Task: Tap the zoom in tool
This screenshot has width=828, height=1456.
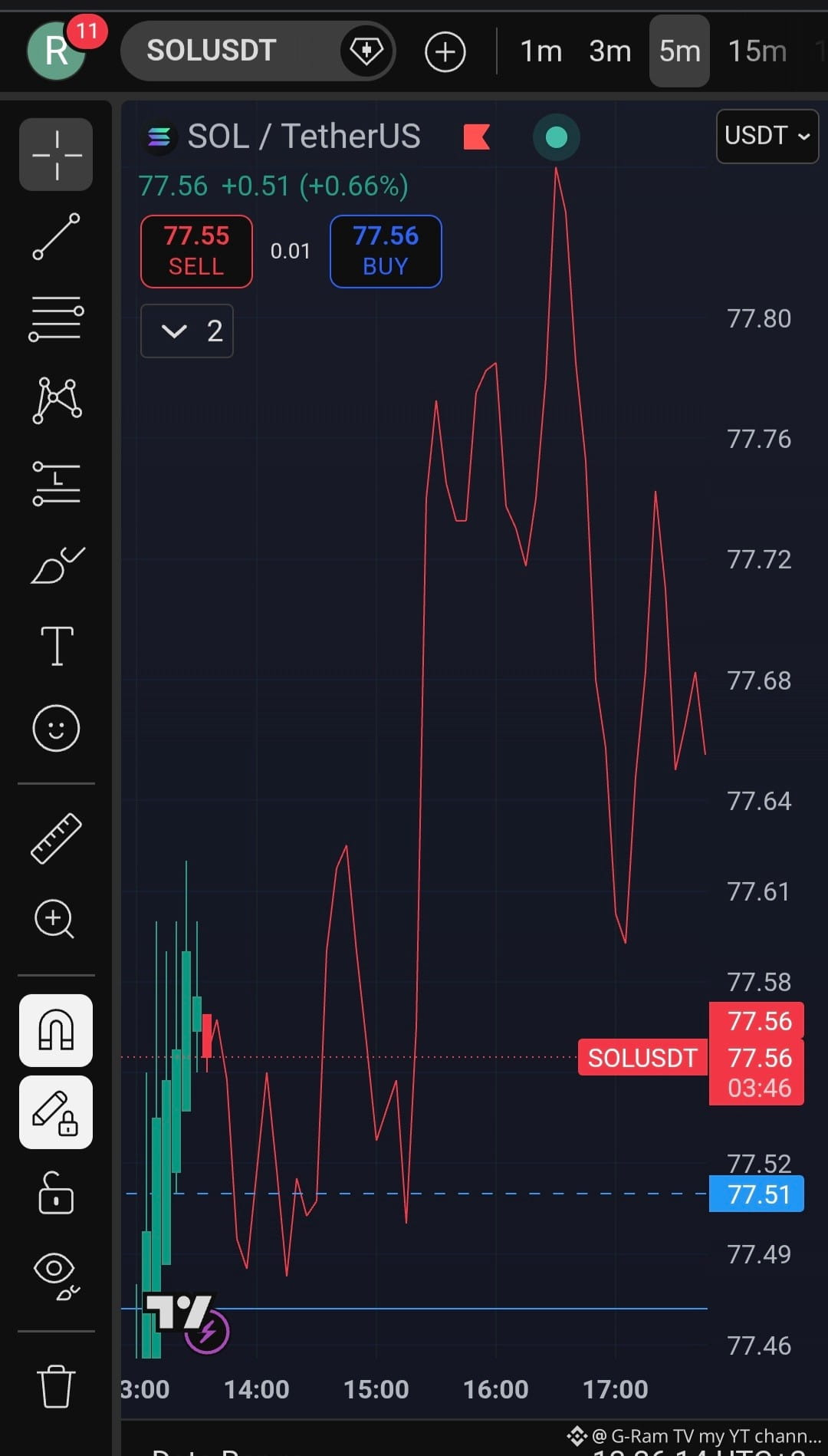Action: pyautogui.click(x=56, y=919)
